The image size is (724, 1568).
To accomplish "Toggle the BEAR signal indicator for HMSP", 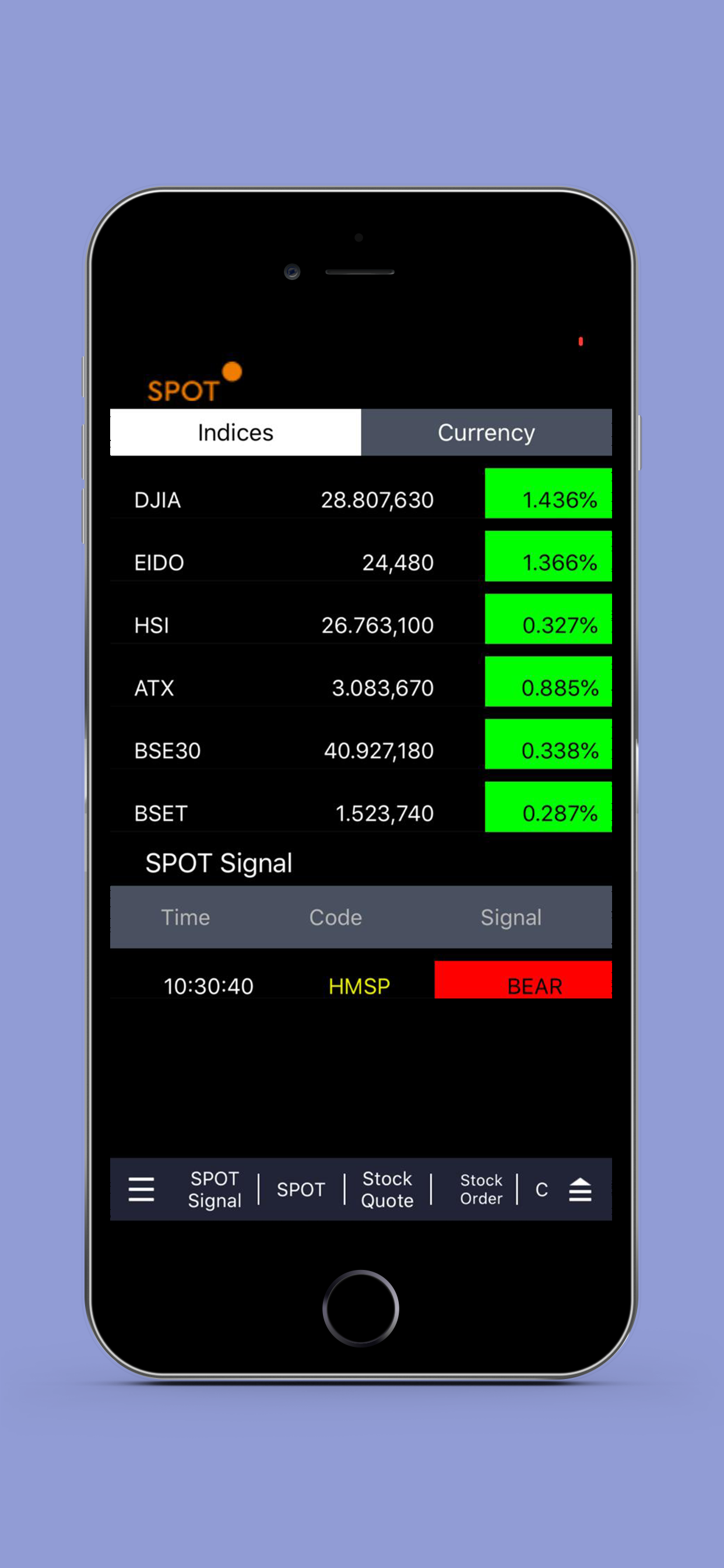I will click(523, 985).
